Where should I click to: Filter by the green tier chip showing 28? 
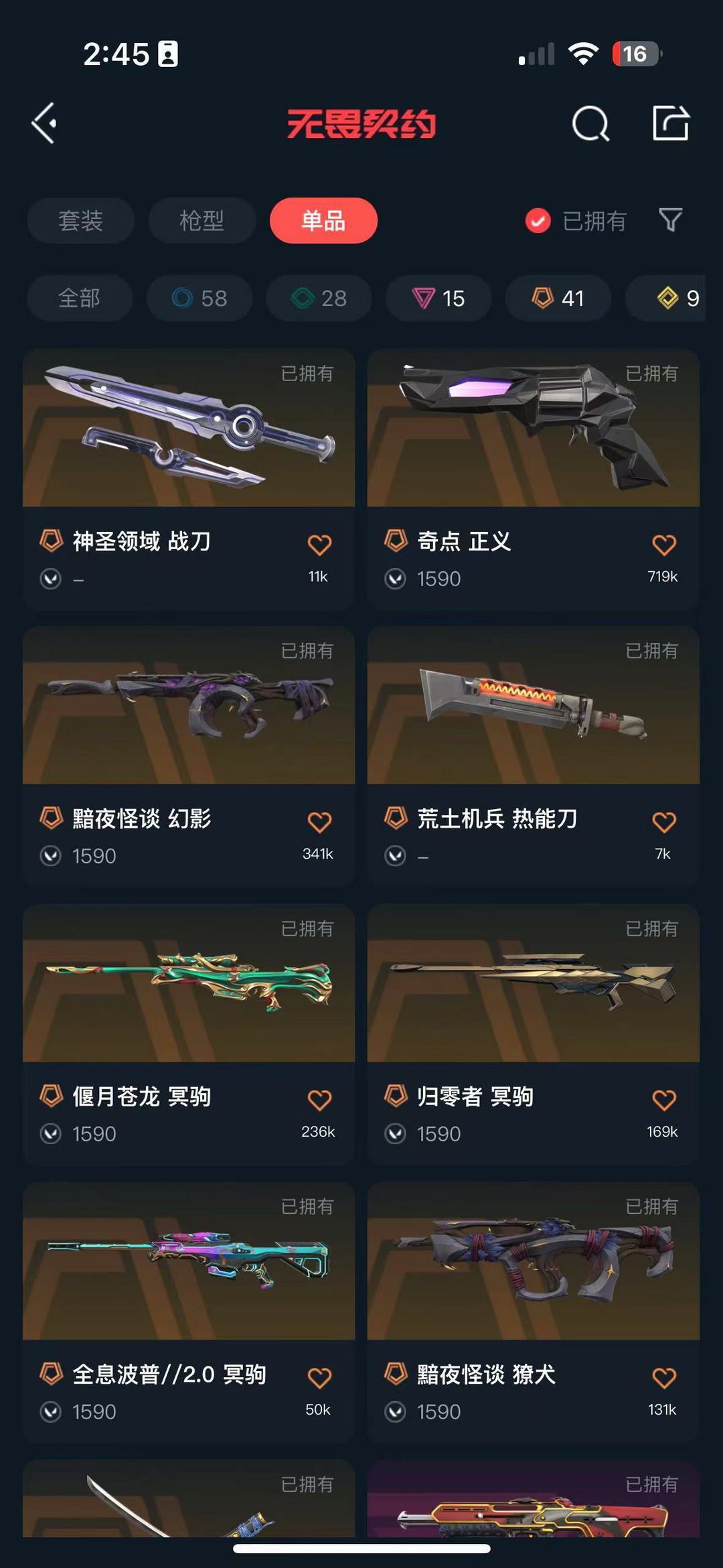[319, 298]
